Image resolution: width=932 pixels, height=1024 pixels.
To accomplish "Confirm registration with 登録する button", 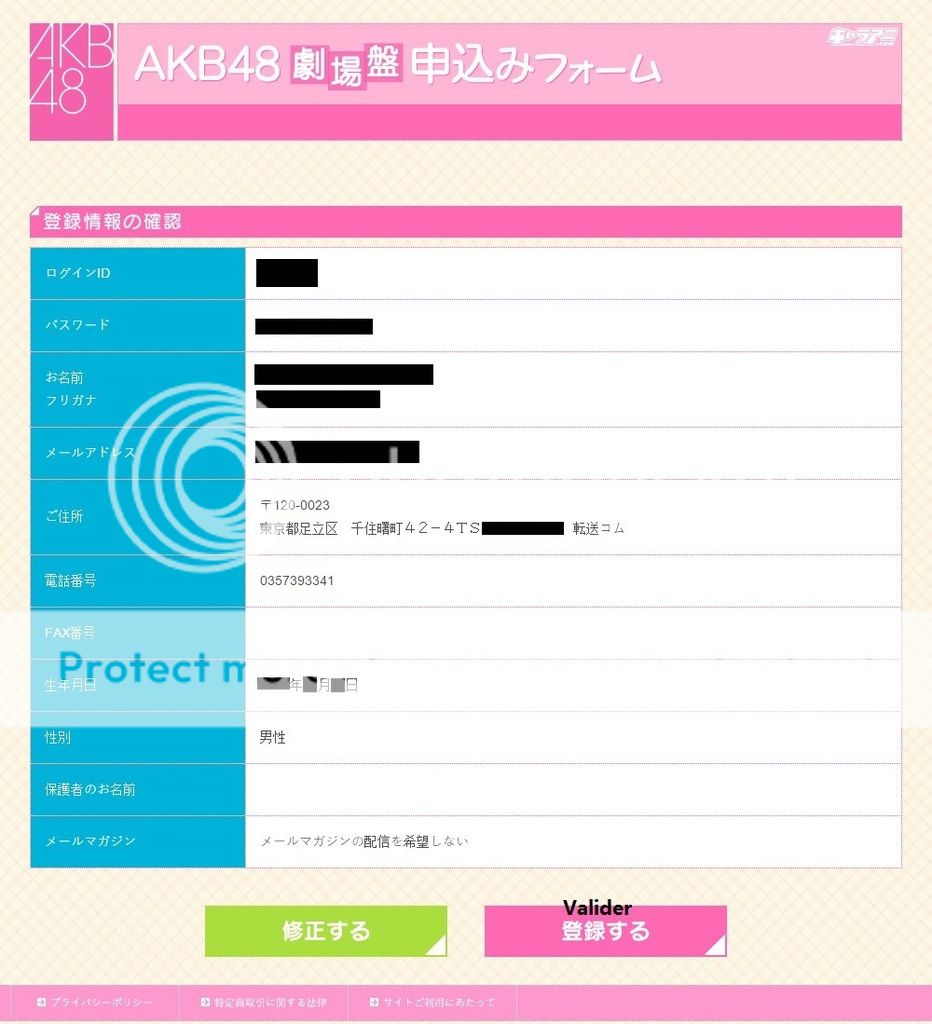I will (605, 931).
